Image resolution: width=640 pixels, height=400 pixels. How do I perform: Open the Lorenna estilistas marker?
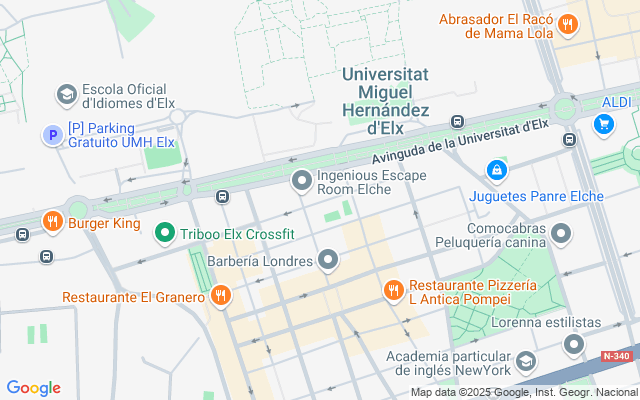point(573,345)
